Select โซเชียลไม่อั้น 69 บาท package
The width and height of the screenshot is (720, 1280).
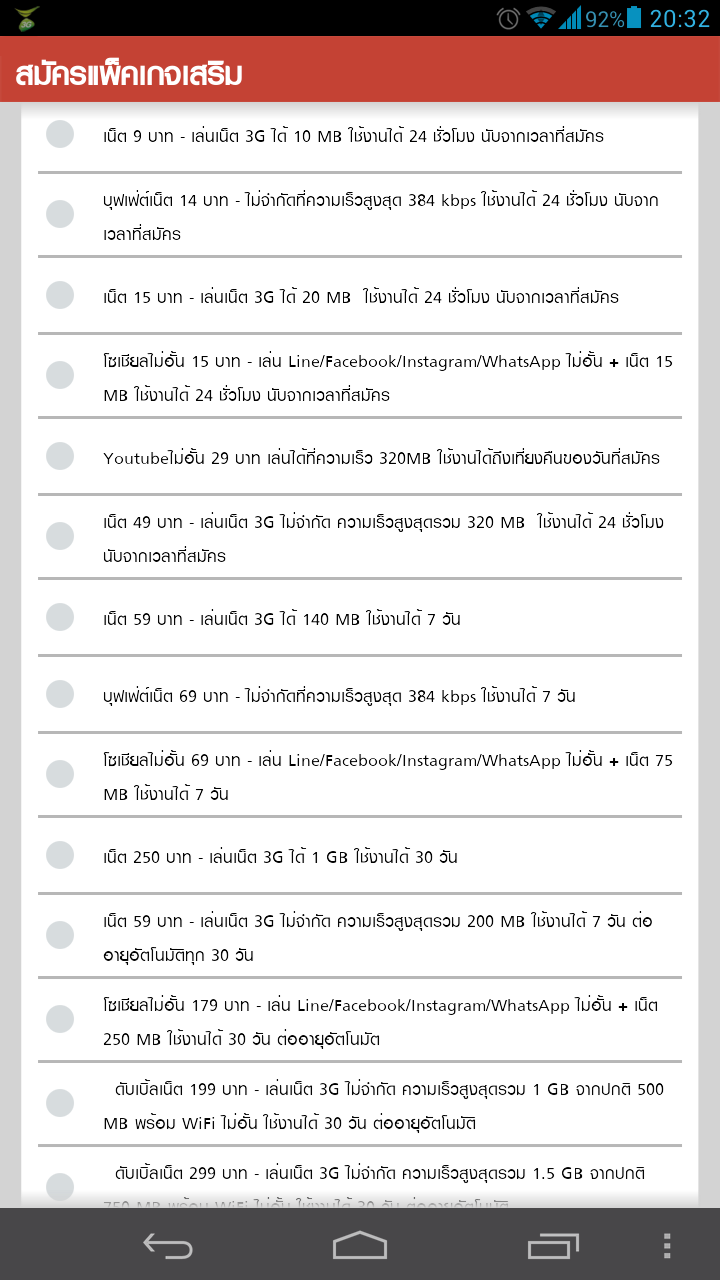tap(360, 775)
